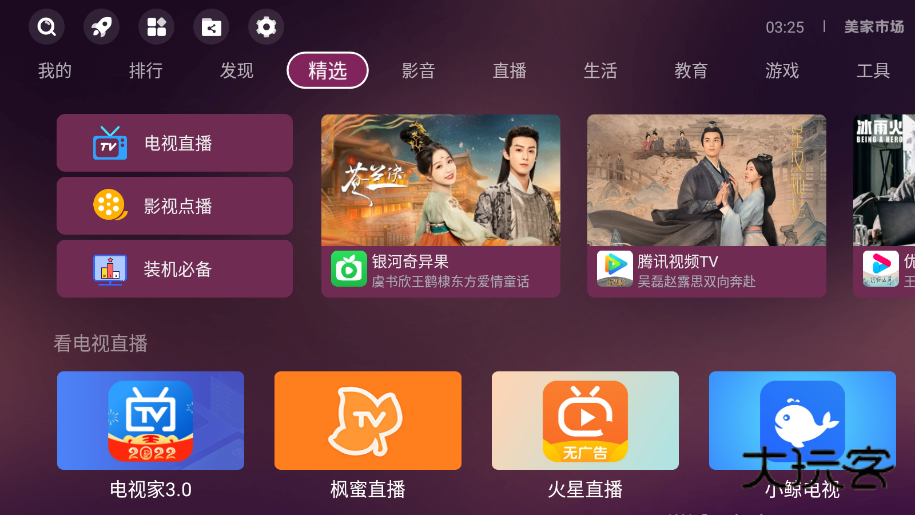The height and width of the screenshot is (515, 915).
Task: Open the file share folder icon
Action: [x=211, y=27]
